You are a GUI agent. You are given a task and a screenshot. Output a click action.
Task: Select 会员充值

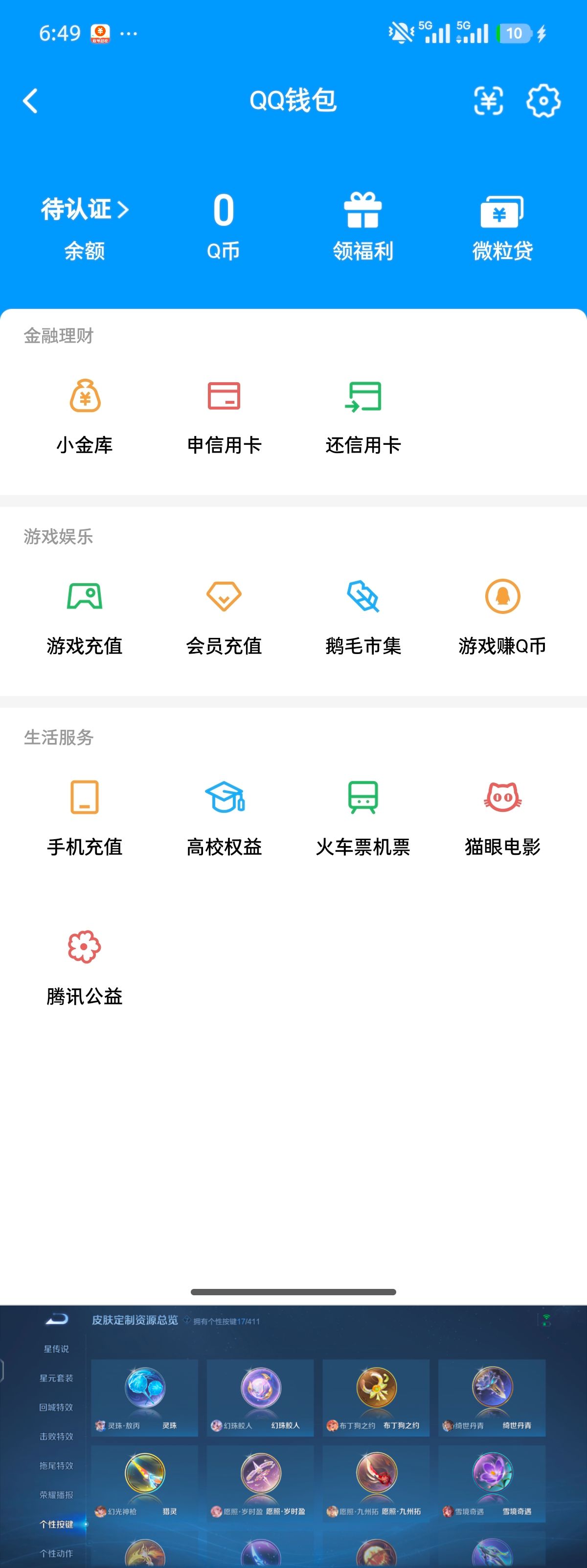coord(224,617)
